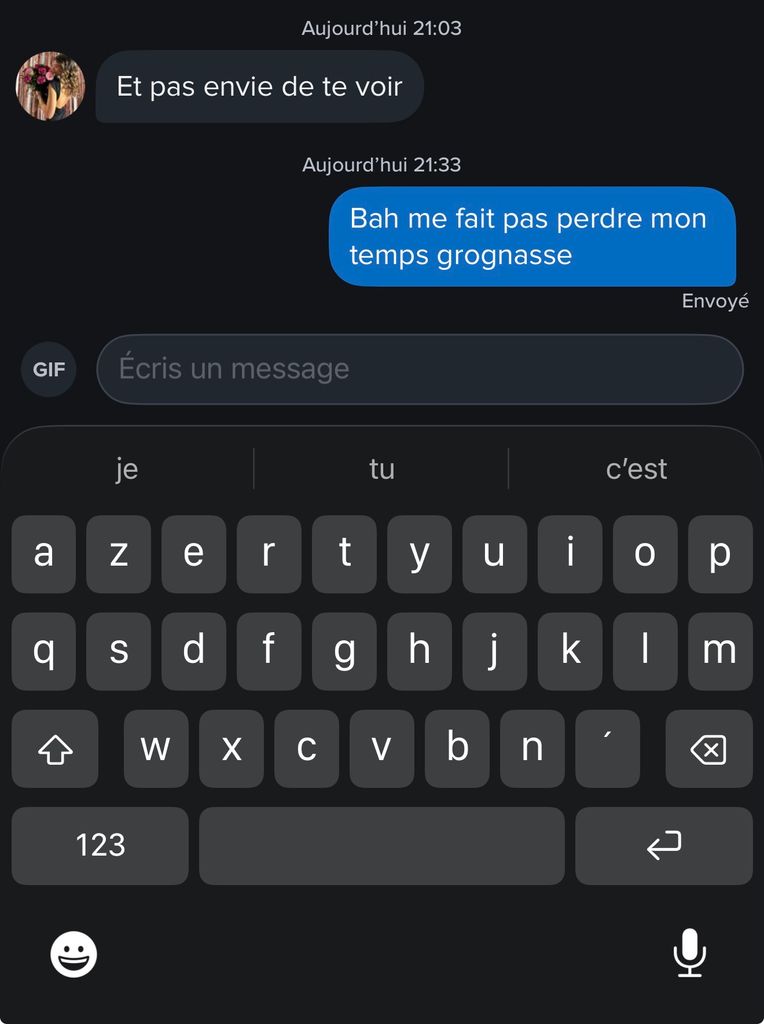Switch keyboard to 123 numbers layout
Screen dimensions: 764x1024
tap(100, 846)
